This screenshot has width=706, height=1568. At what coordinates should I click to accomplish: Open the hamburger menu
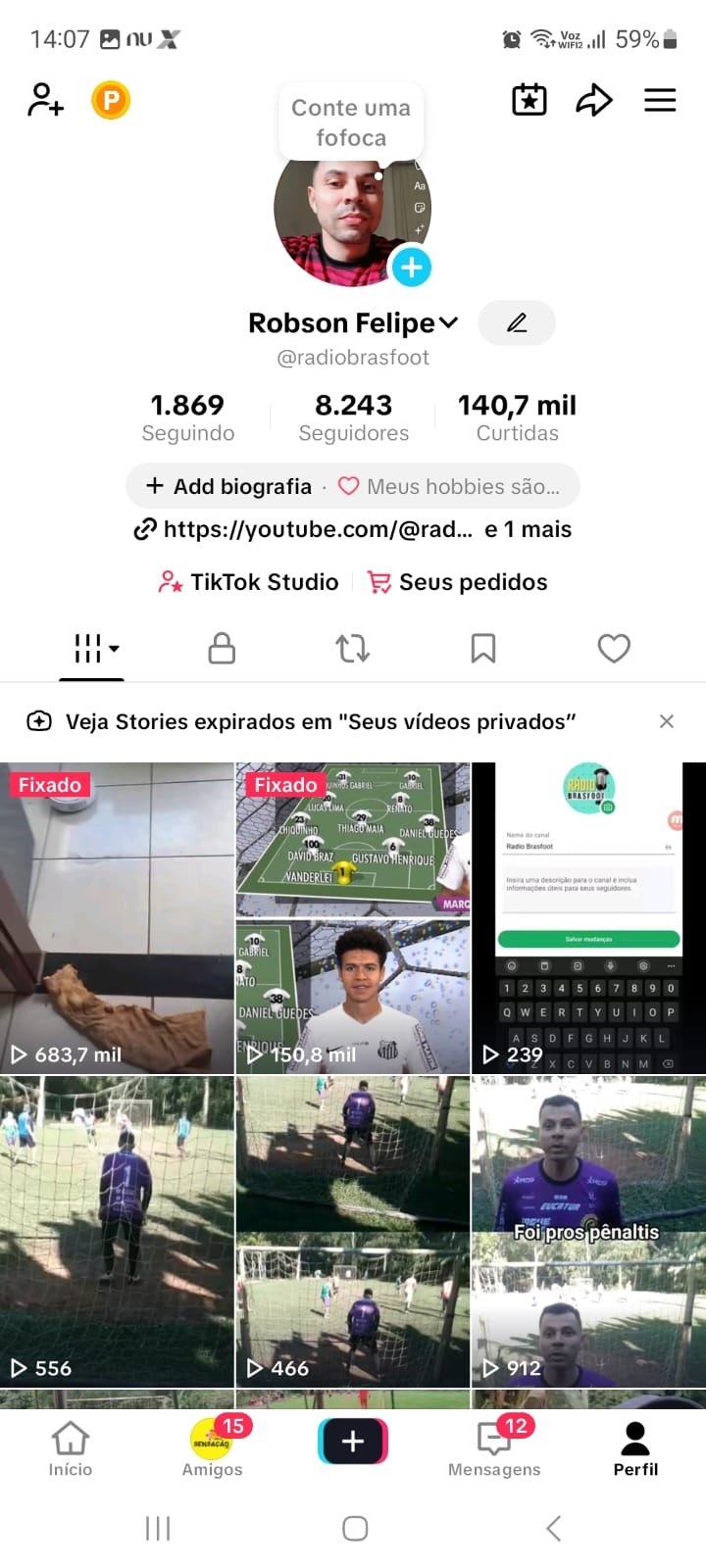(x=660, y=100)
